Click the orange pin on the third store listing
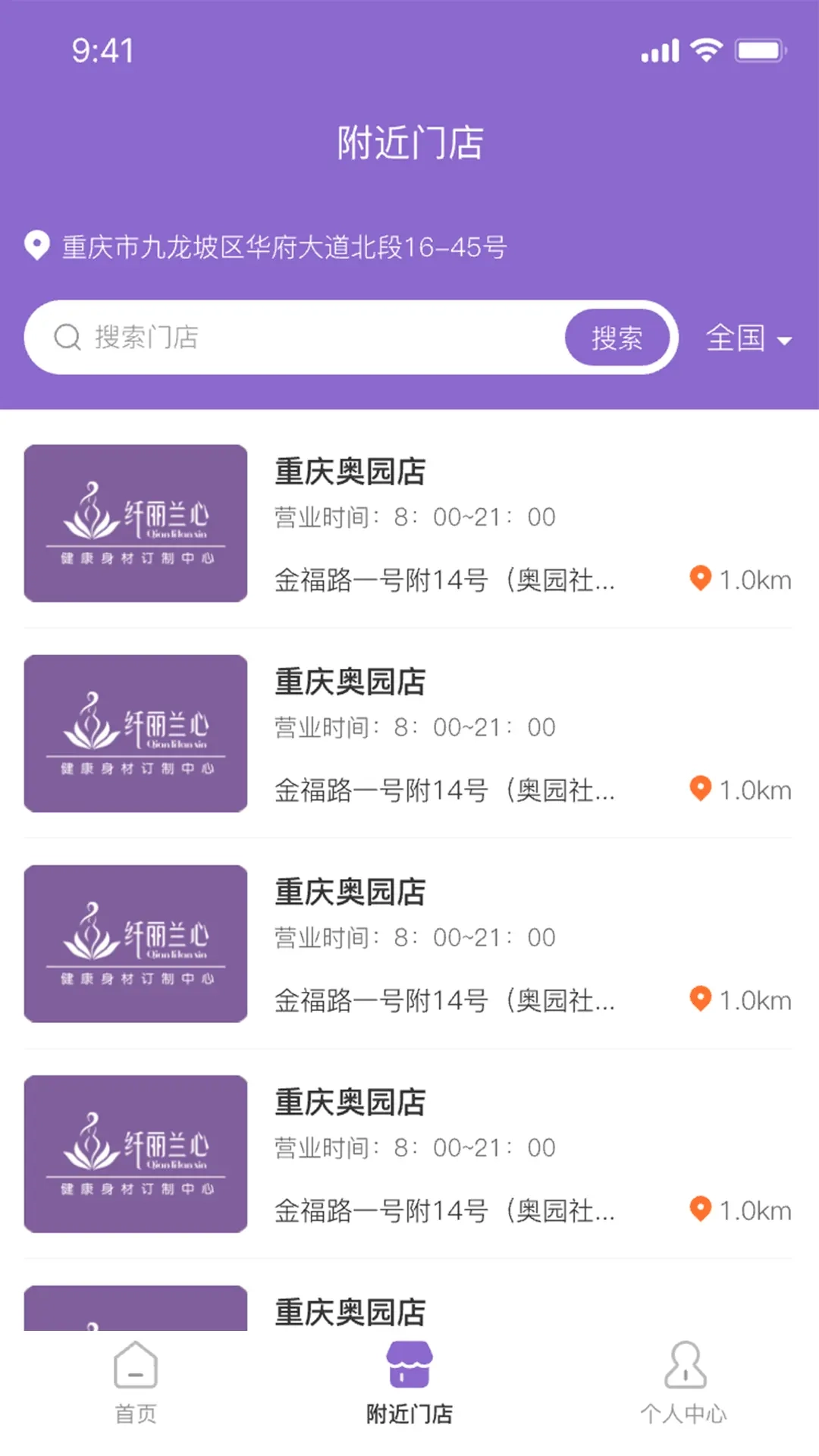Screen dimensions: 819x1456 [x=701, y=999]
